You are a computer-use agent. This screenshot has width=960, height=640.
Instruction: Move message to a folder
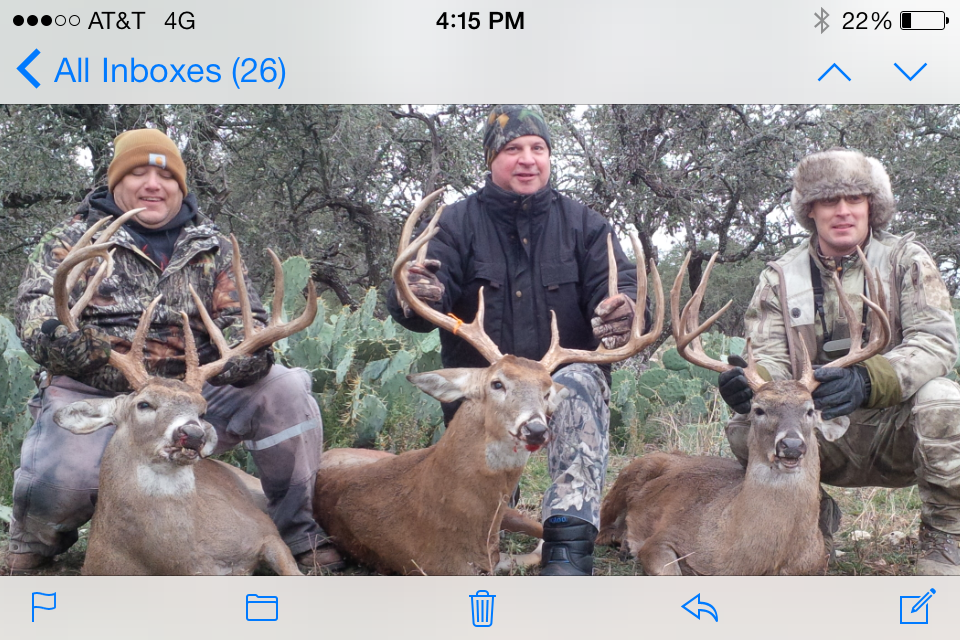coord(262,607)
